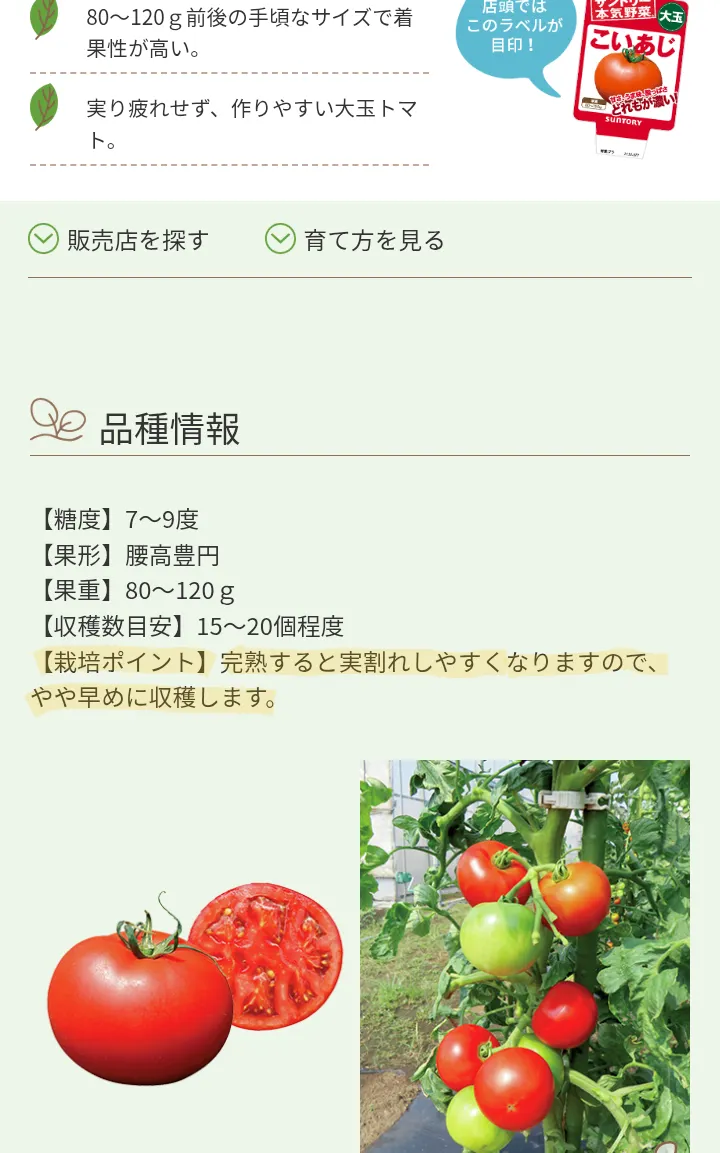
Task: Tap the 販売店を探す link
Action: [120, 240]
